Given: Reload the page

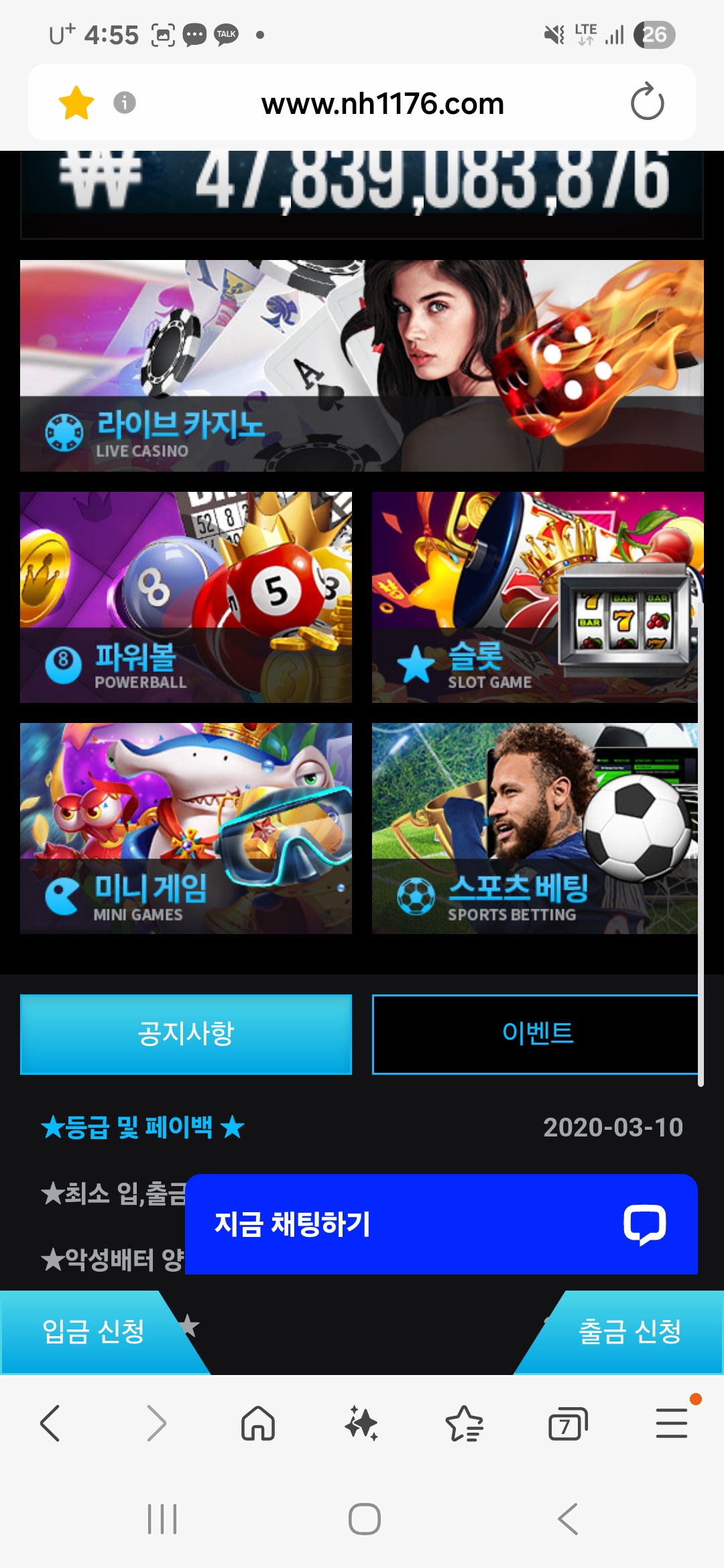Looking at the screenshot, I should [647, 103].
